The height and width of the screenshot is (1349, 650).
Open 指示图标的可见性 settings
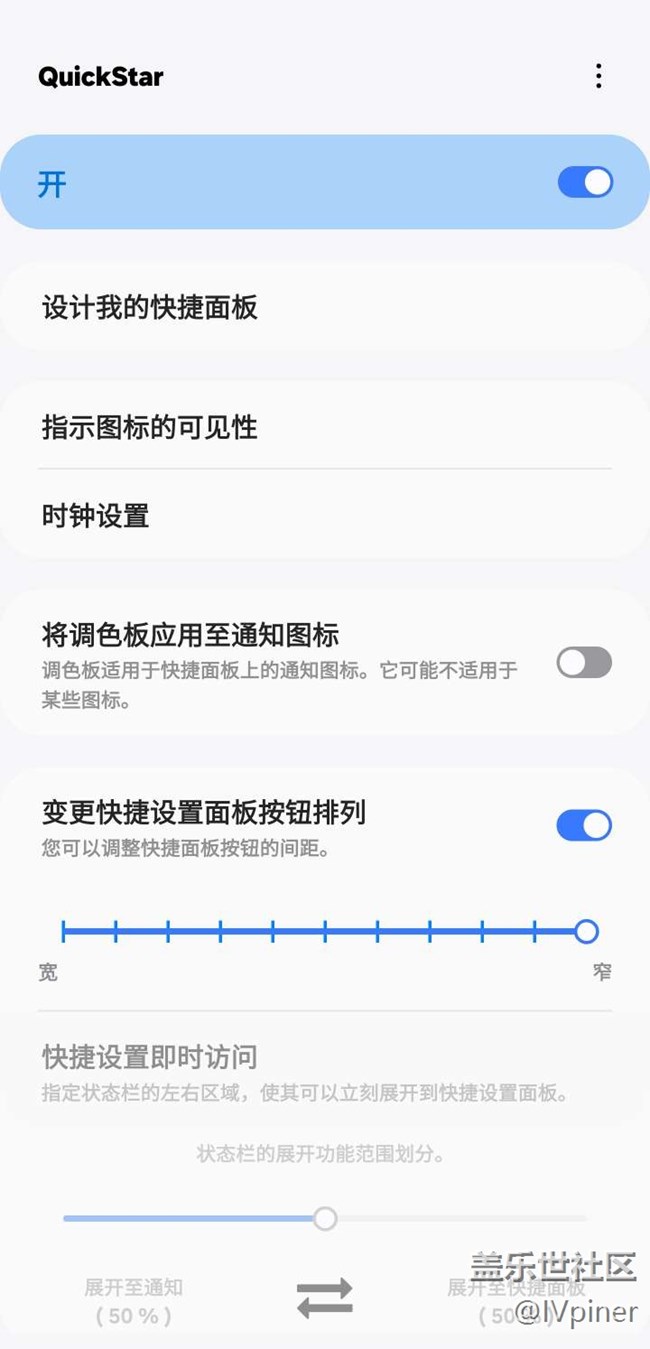click(x=150, y=428)
